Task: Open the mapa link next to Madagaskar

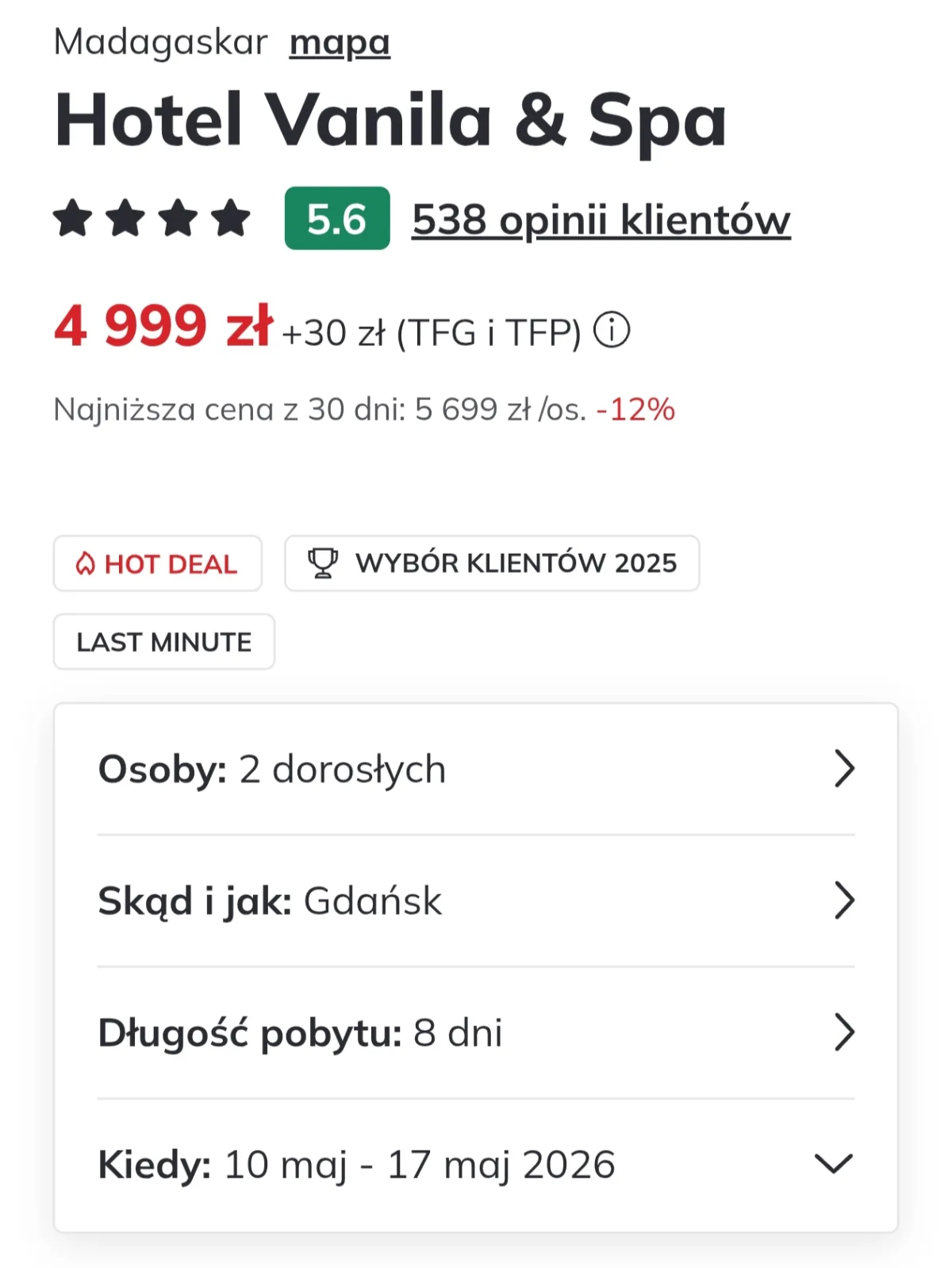Action: coord(340,42)
